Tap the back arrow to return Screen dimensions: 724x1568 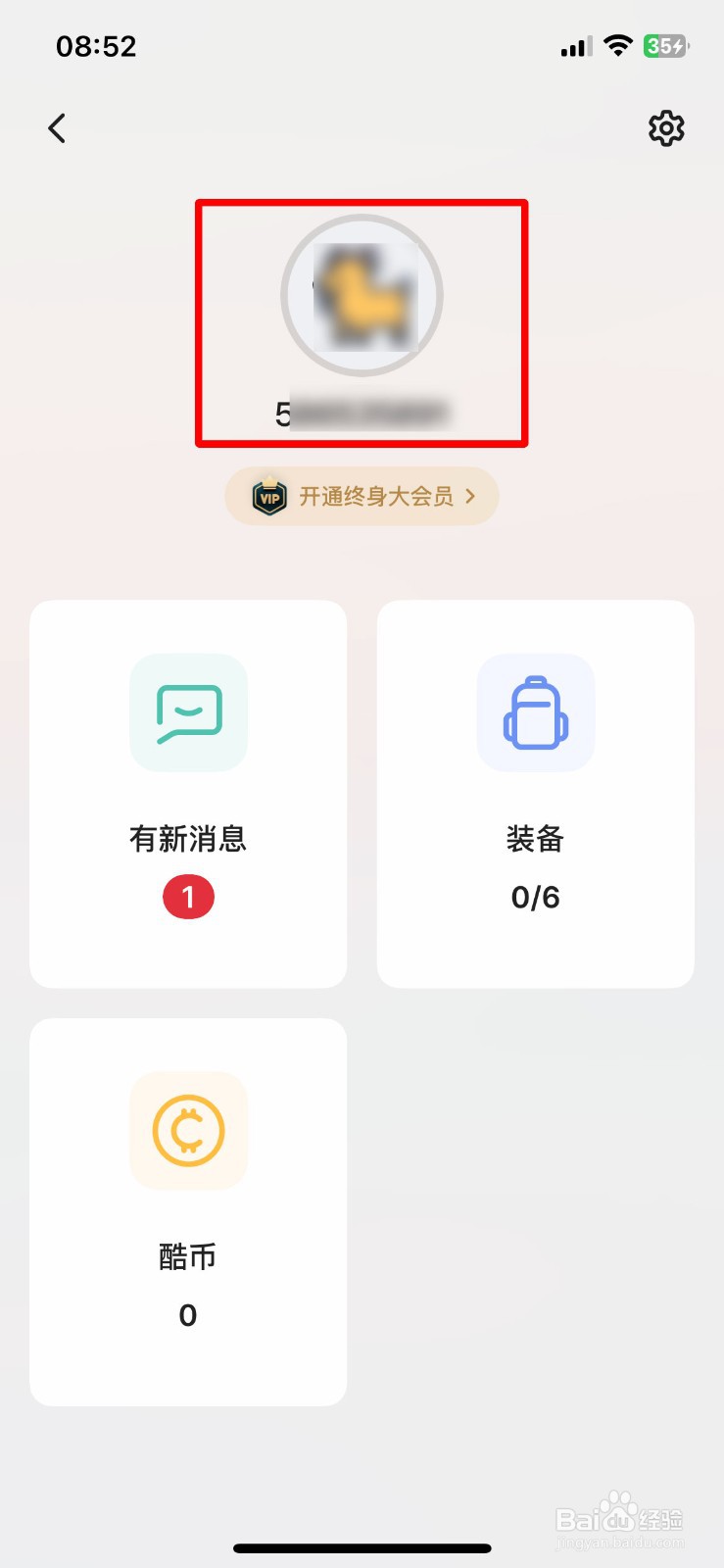(x=56, y=127)
